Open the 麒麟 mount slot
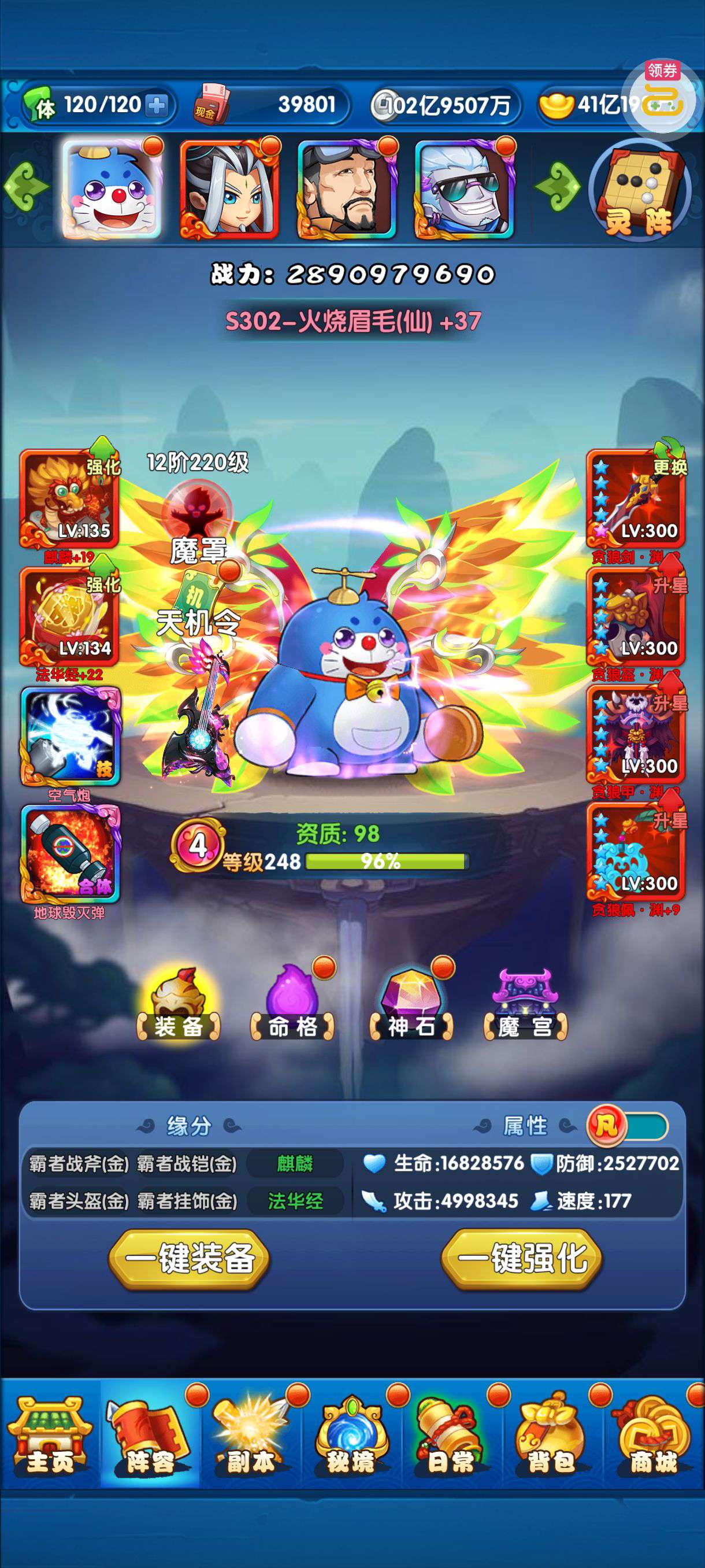Viewport: 705px width, 1568px height. 69,499
